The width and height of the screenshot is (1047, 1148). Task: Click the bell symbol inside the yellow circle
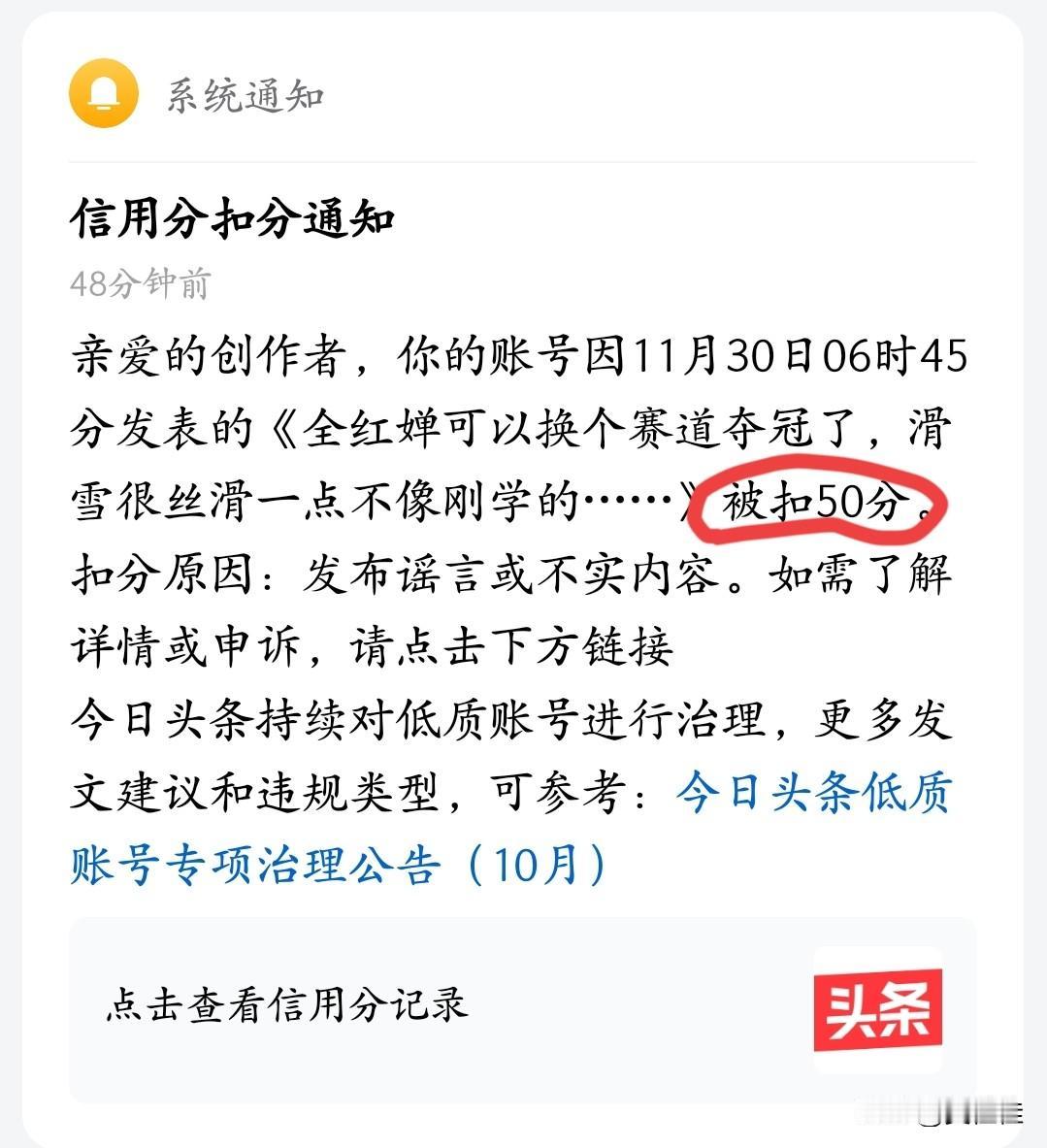click(x=105, y=94)
